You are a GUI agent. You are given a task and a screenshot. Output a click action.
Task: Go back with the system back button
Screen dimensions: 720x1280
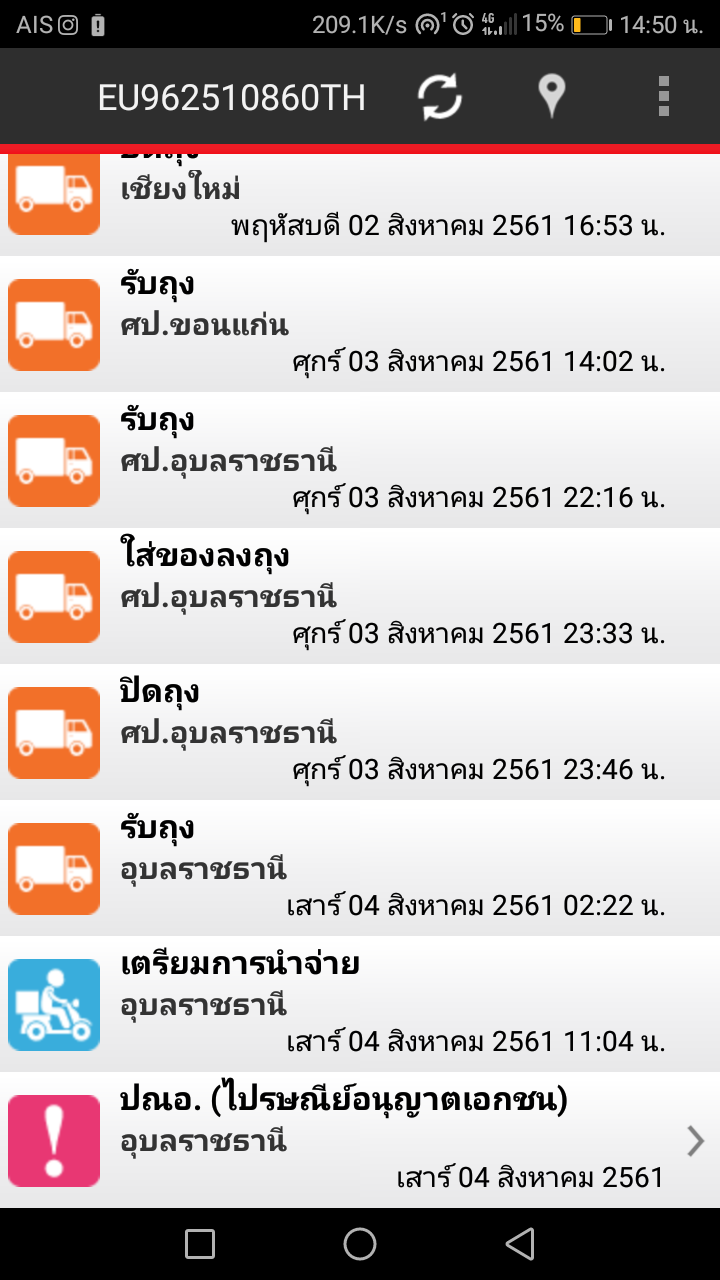(x=520, y=1244)
